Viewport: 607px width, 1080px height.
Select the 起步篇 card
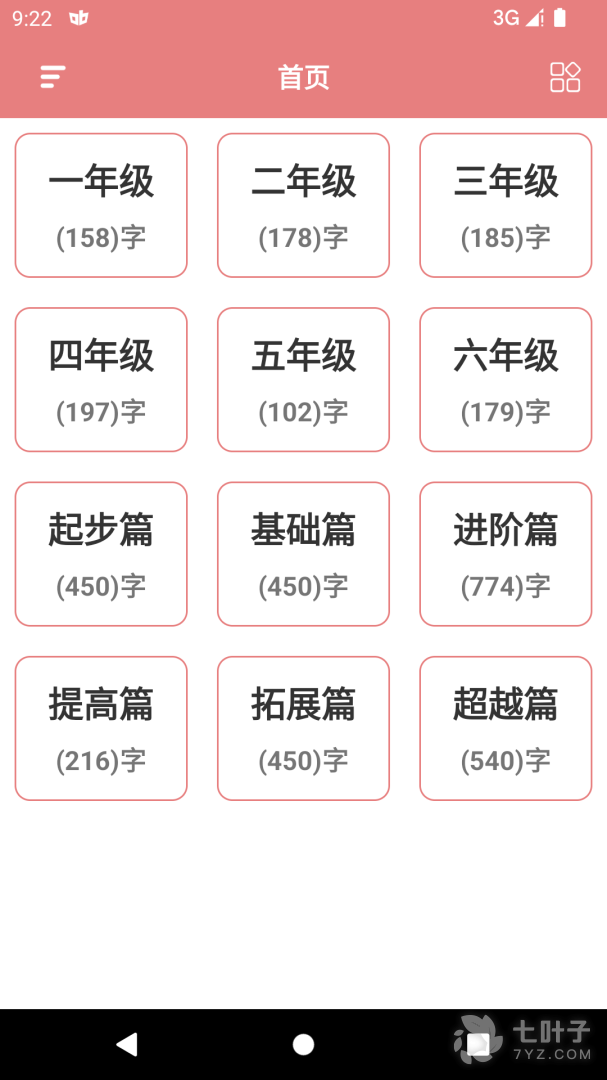pos(101,554)
